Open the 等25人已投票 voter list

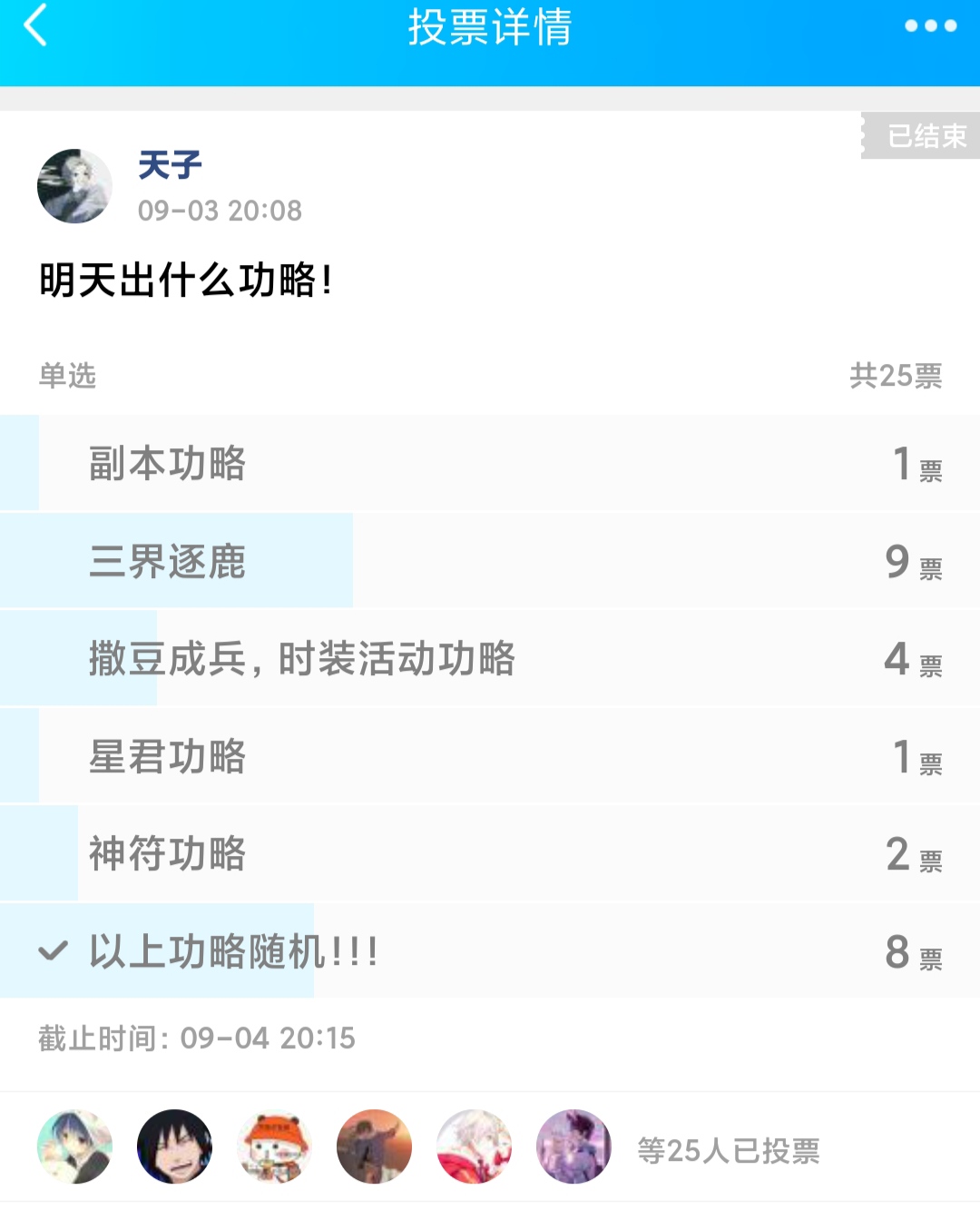(728, 1150)
